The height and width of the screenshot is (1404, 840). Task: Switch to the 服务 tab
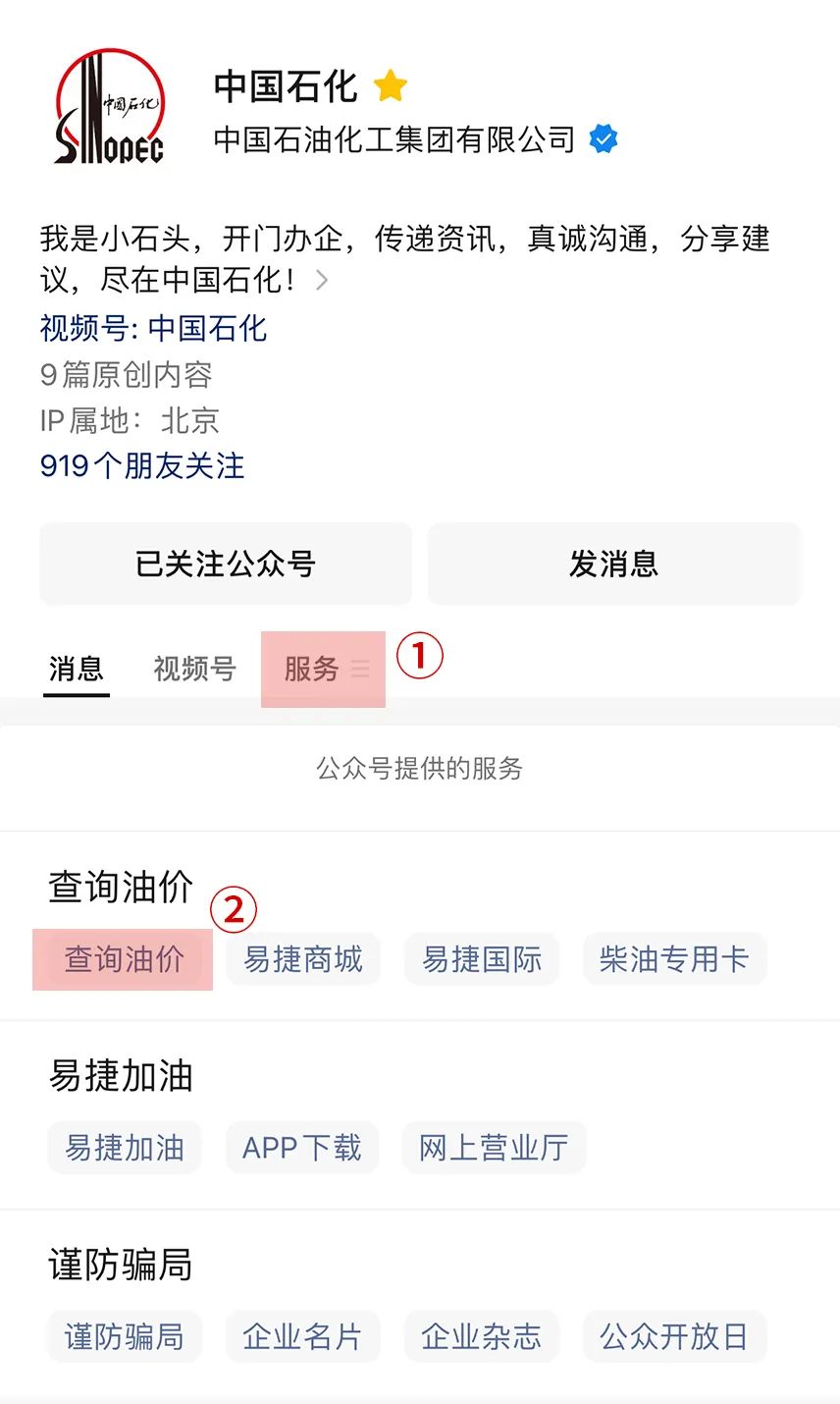(x=312, y=669)
